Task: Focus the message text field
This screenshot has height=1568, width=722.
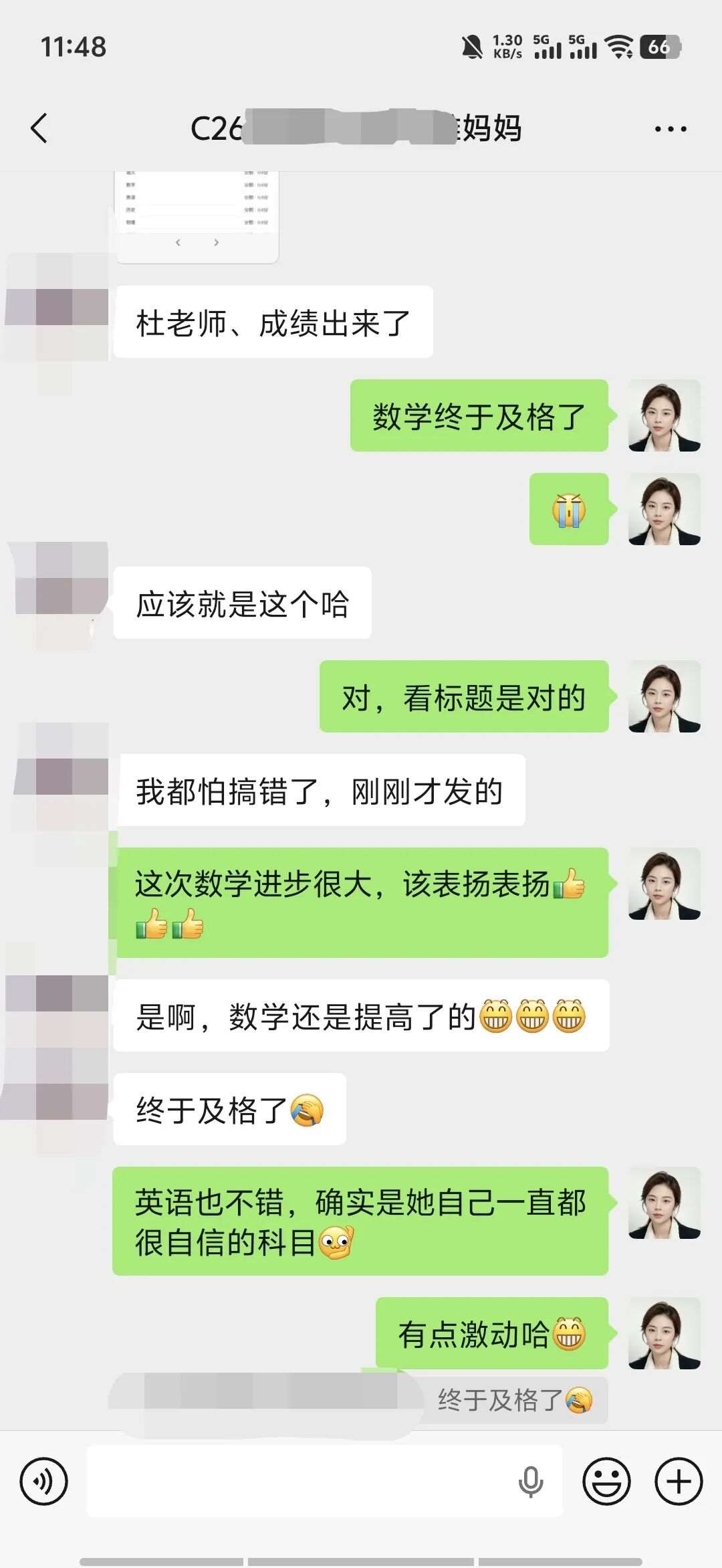Action: coord(301,1481)
